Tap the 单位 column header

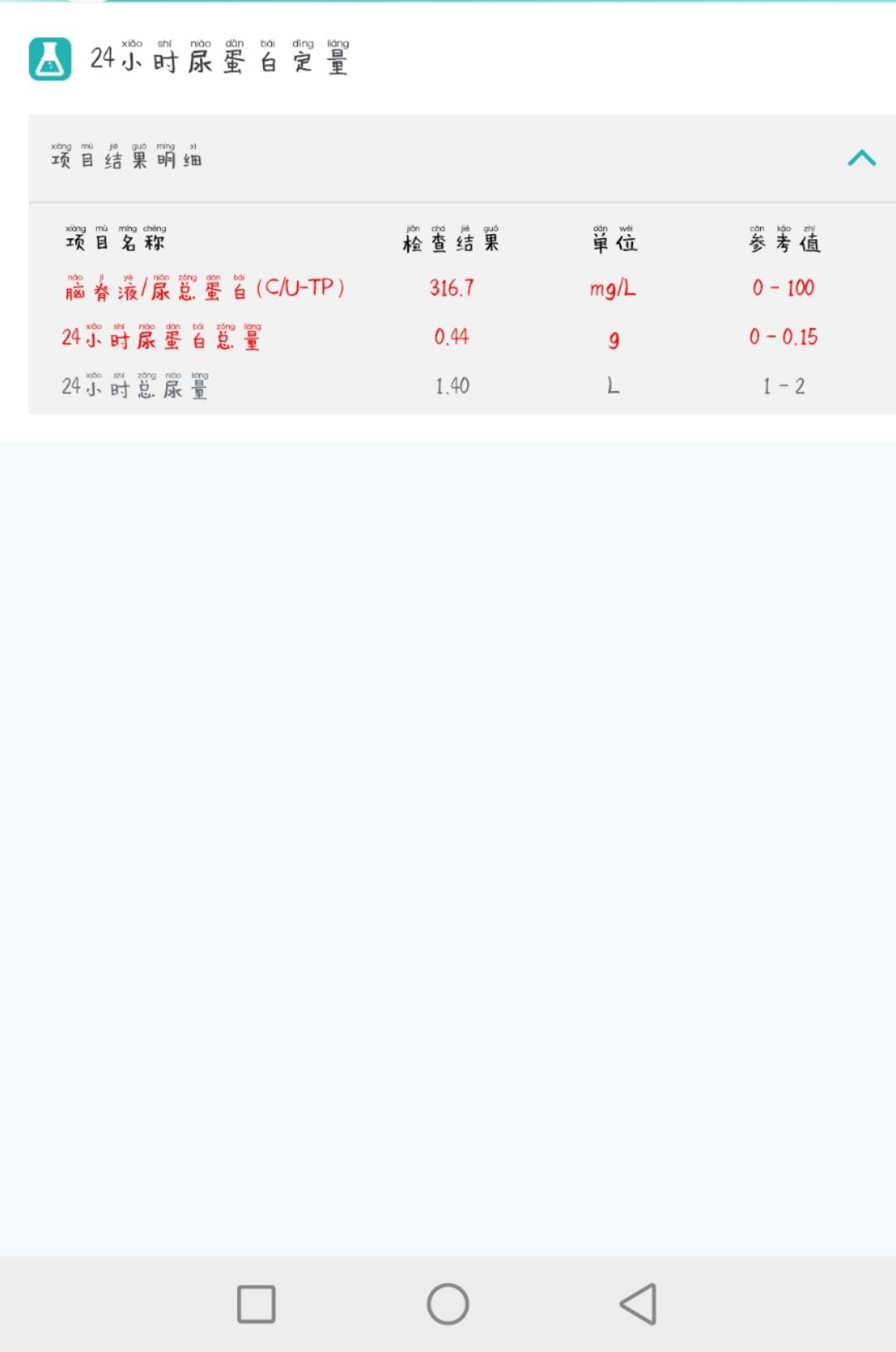coord(612,242)
